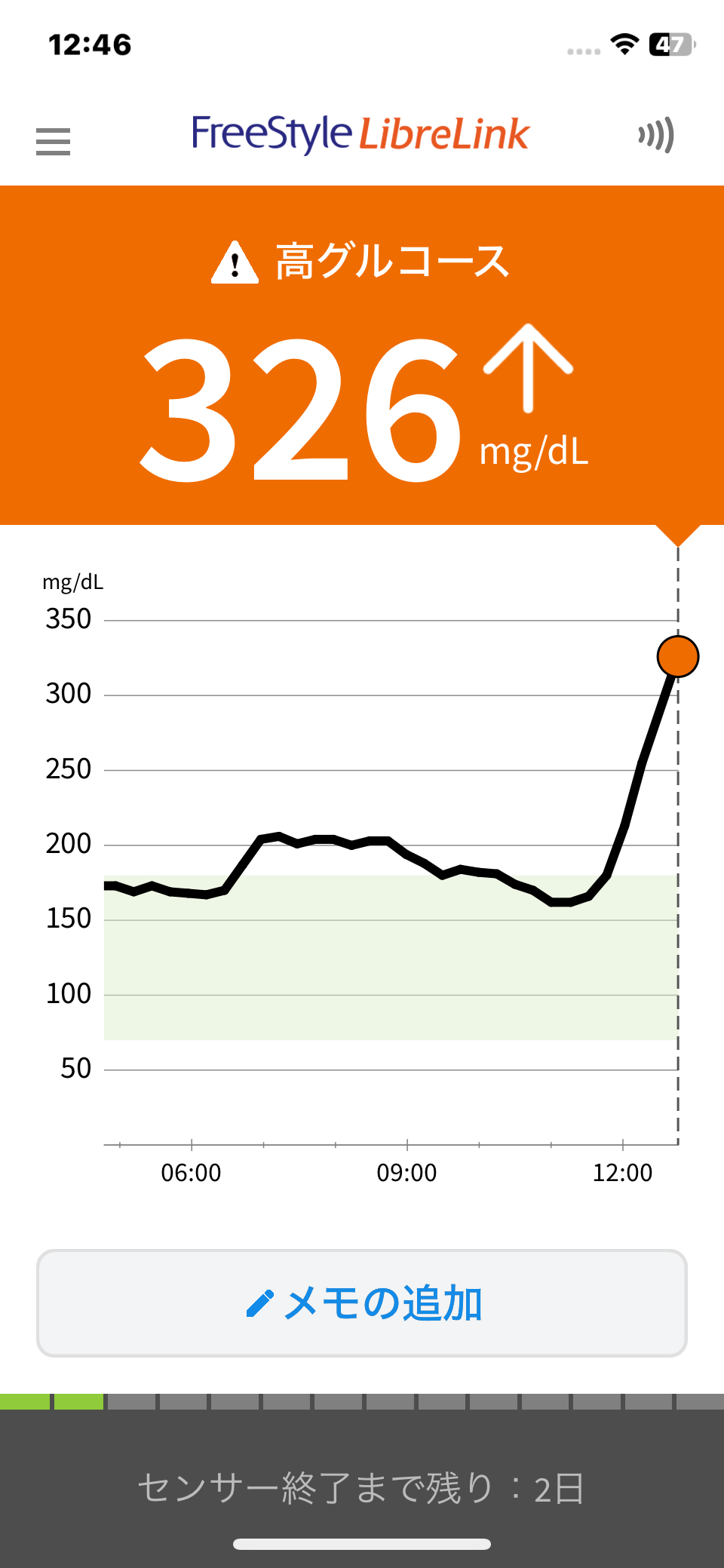Tap the sensor scan icon
Viewport: 724px width, 1568px height.
pos(655,136)
